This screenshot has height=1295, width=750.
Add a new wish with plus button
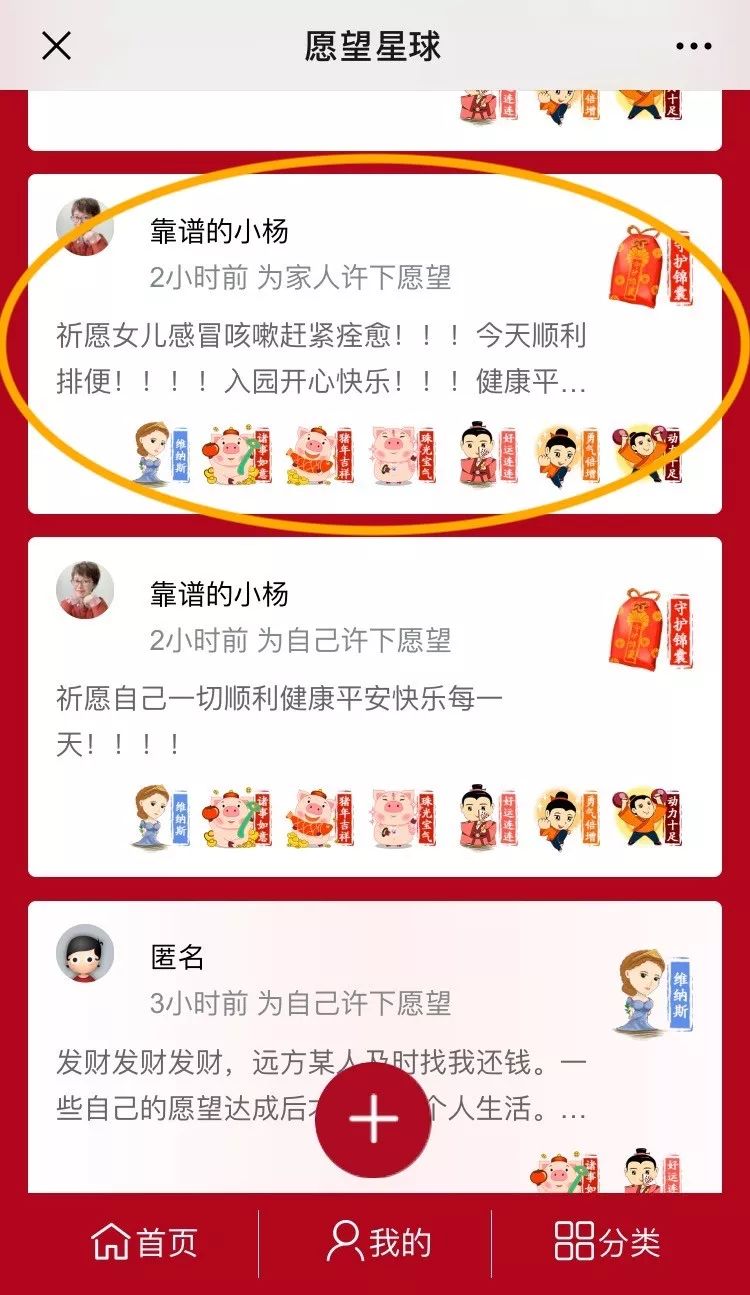click(374, 1120)
